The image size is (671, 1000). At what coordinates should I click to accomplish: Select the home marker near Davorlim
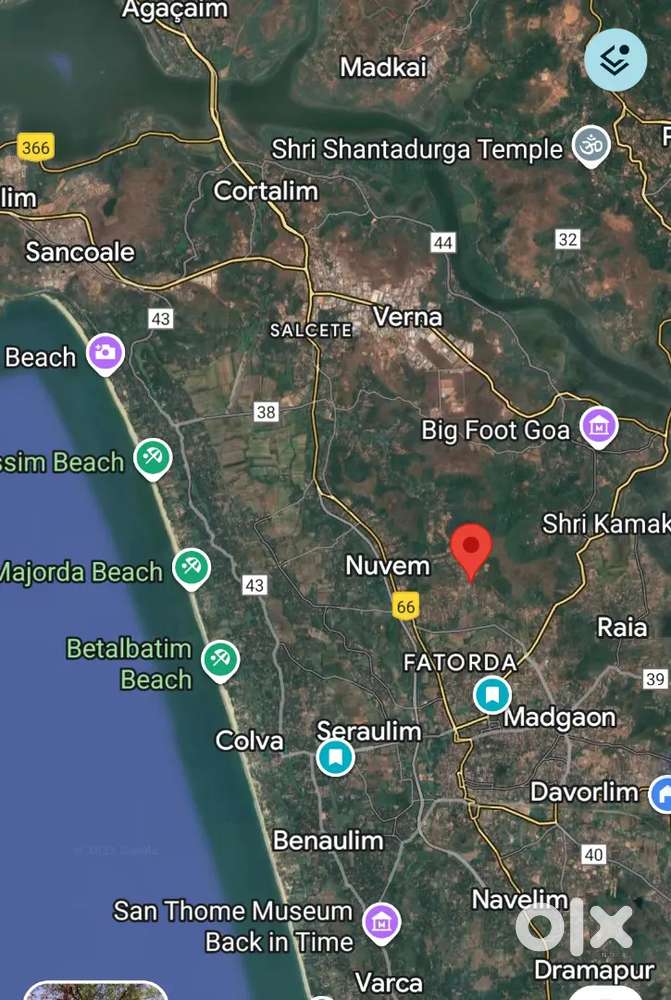tap(661, 795)
